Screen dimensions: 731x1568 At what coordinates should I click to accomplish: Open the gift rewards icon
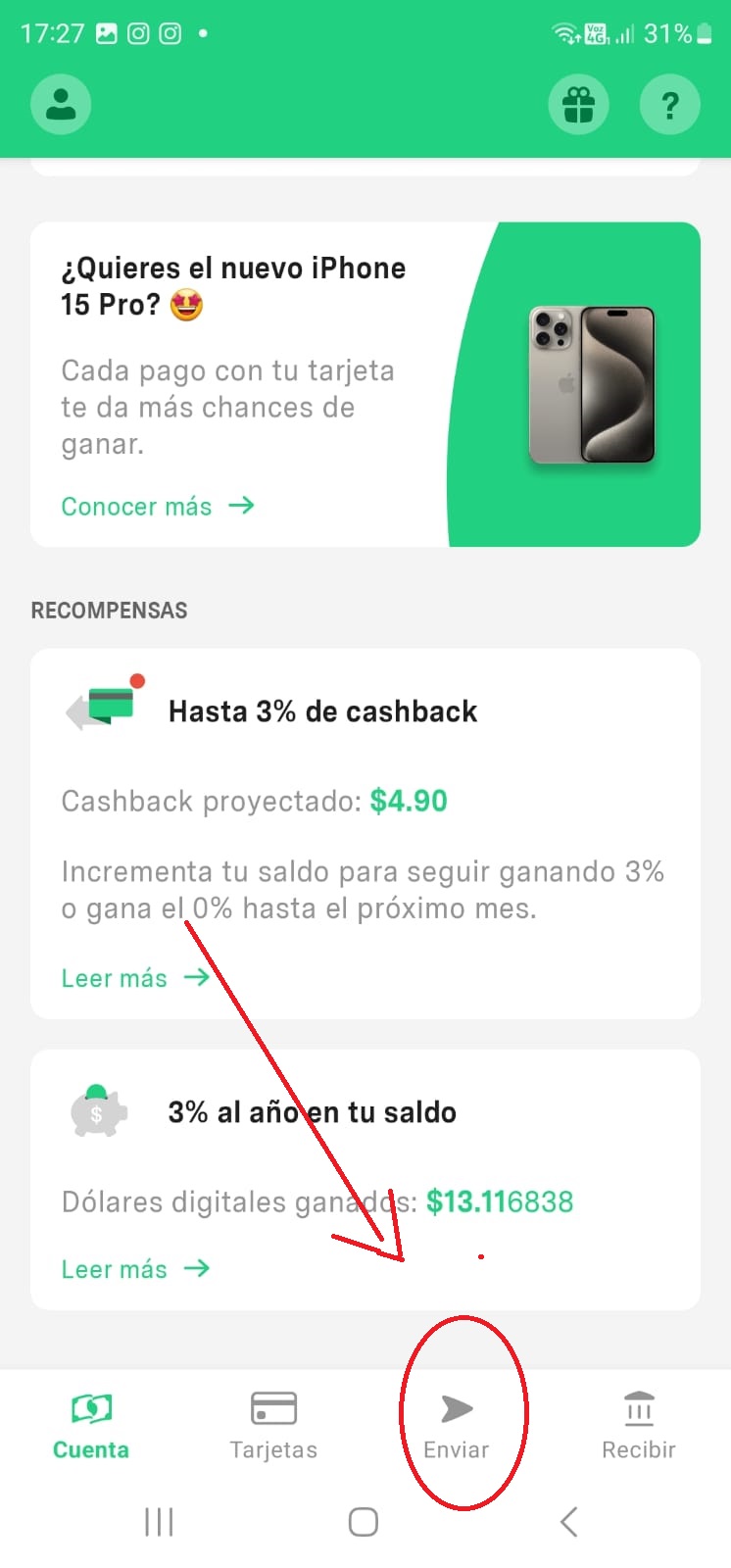click(578, 104)
